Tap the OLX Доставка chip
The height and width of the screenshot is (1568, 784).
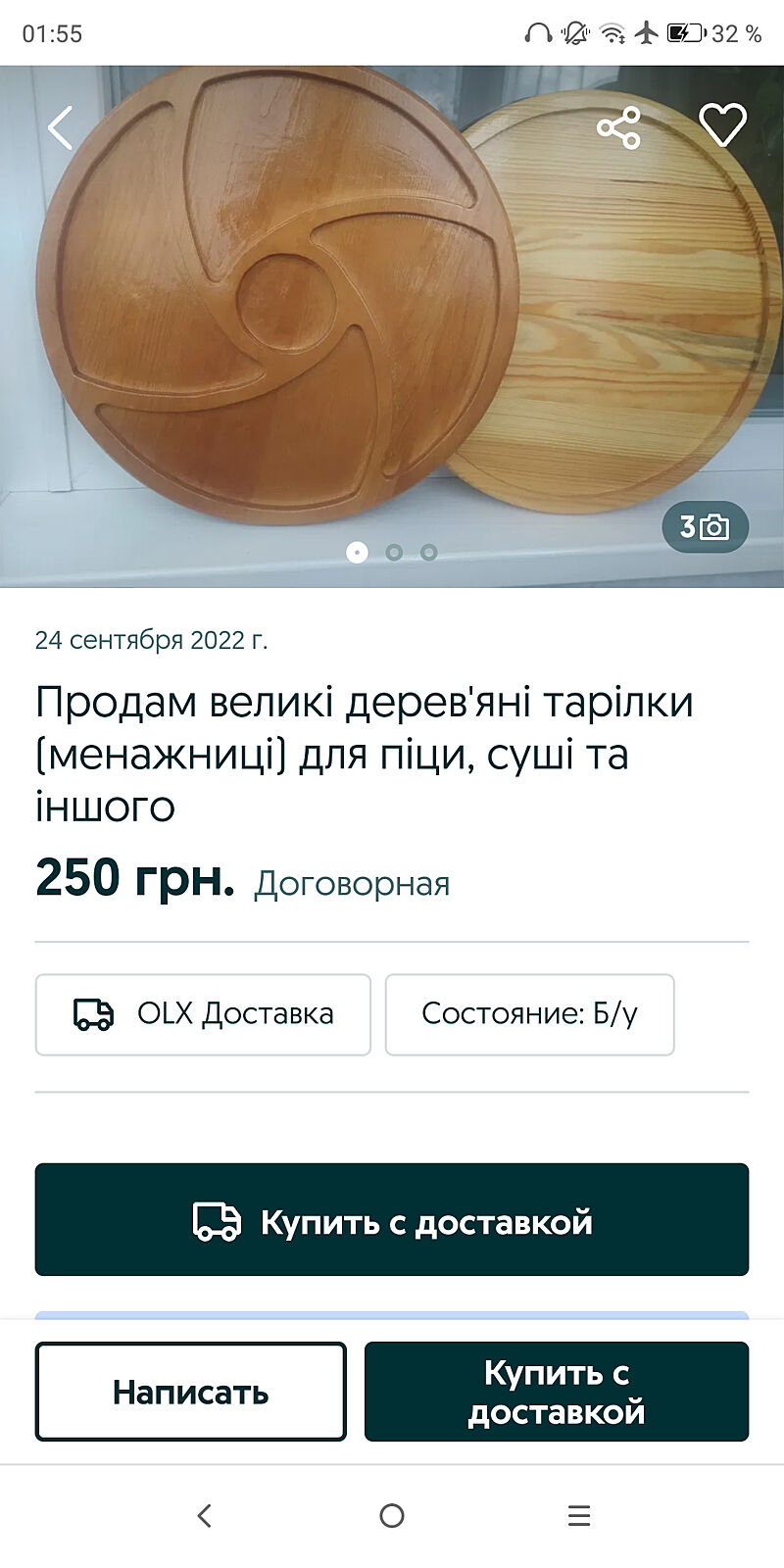203,1014
